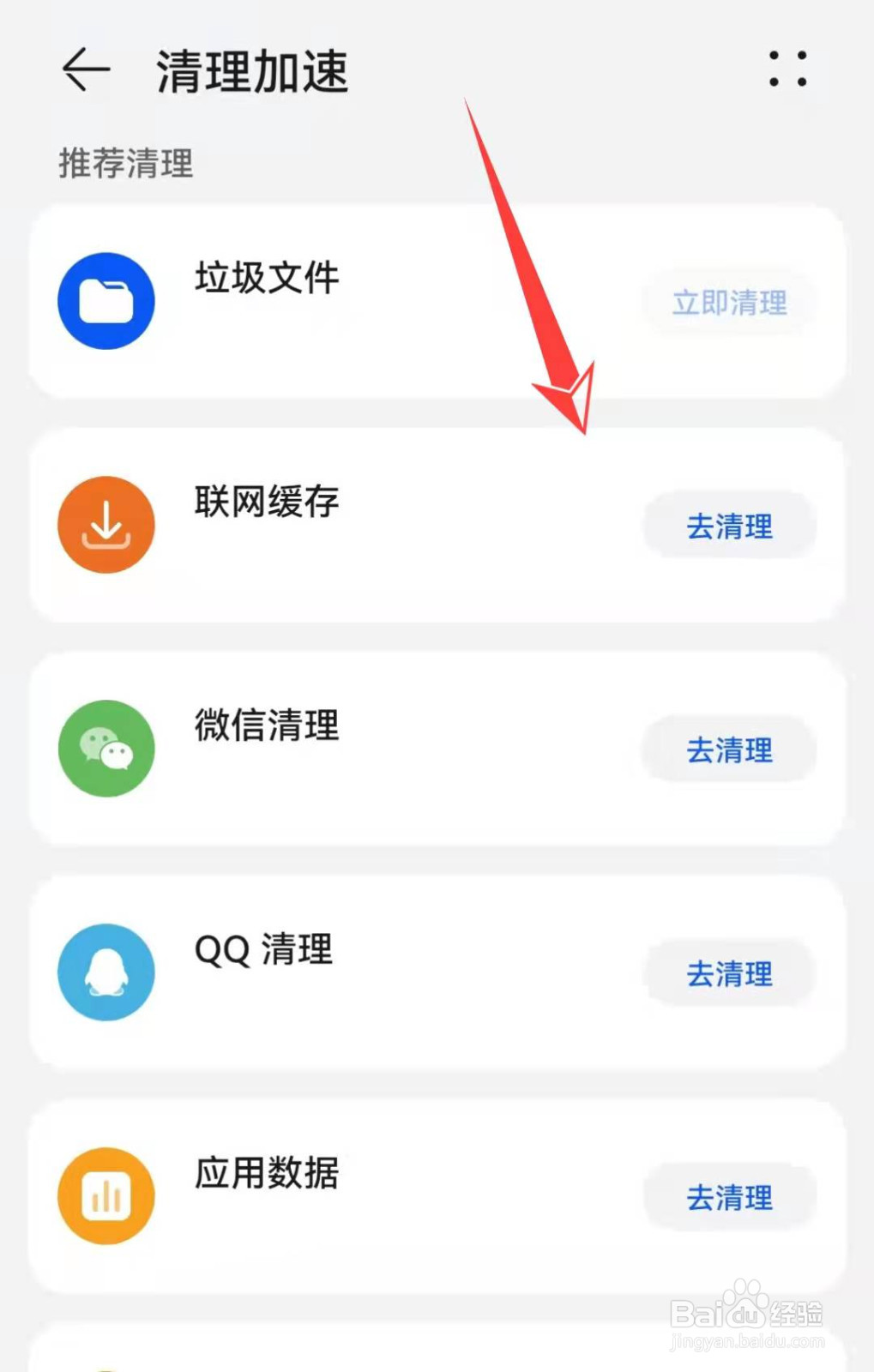Tap the yellow 应用数据 chart icon

pyautogui.click(x=105, y=1195)
